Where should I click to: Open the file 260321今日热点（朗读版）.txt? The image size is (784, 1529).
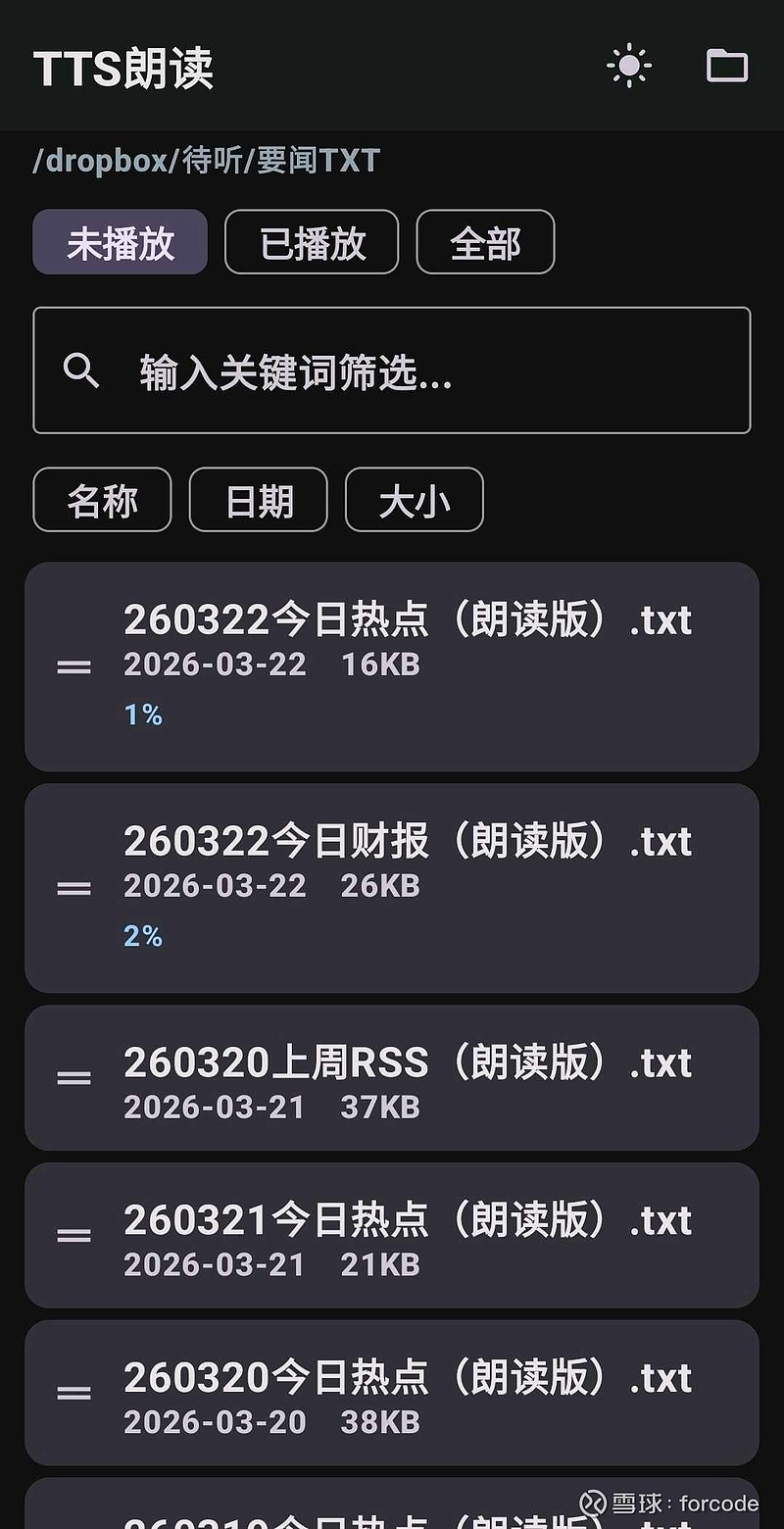coord(407,1235)
